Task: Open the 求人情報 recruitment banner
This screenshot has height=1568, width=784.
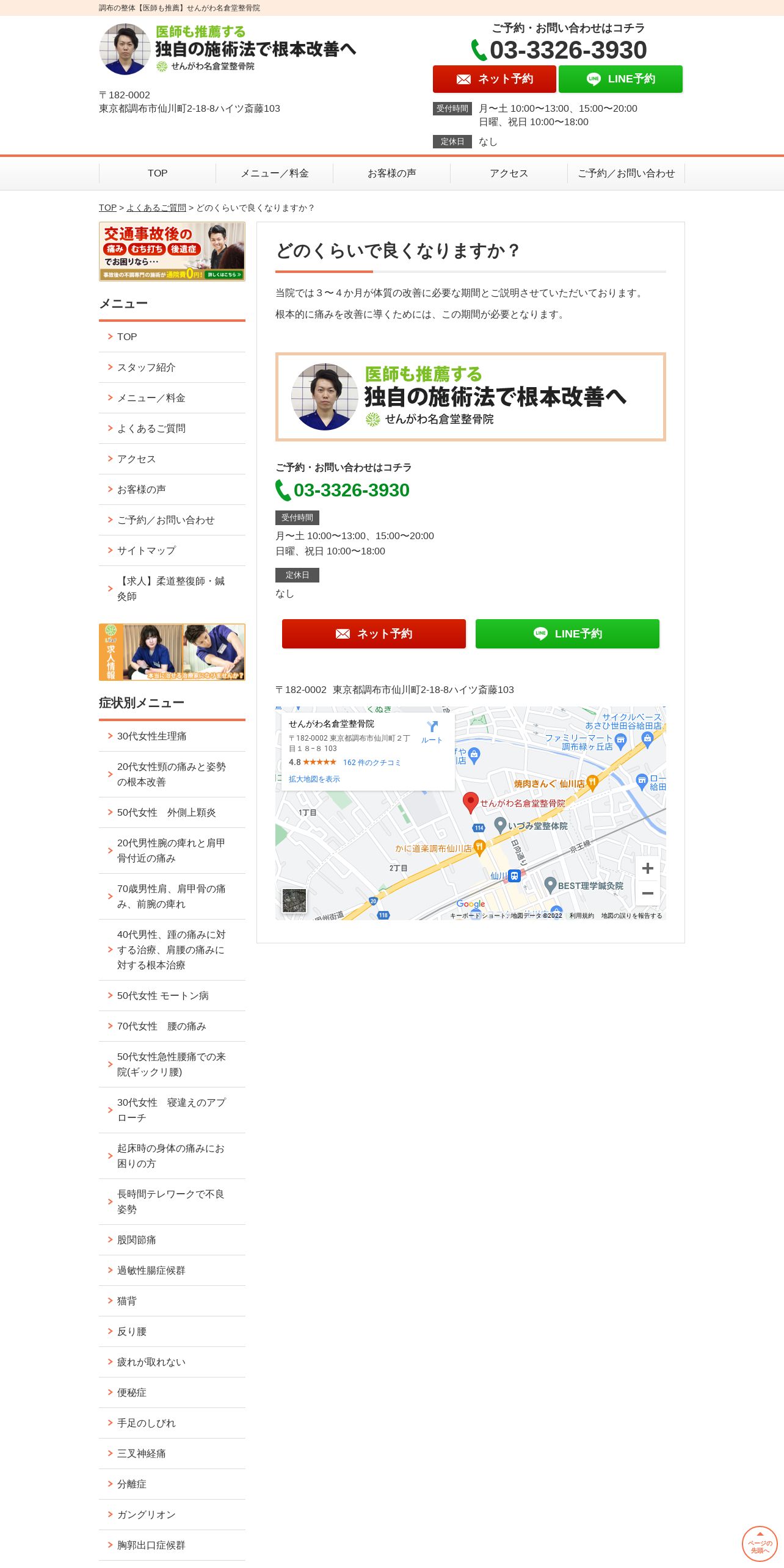Action: point(172,652)
